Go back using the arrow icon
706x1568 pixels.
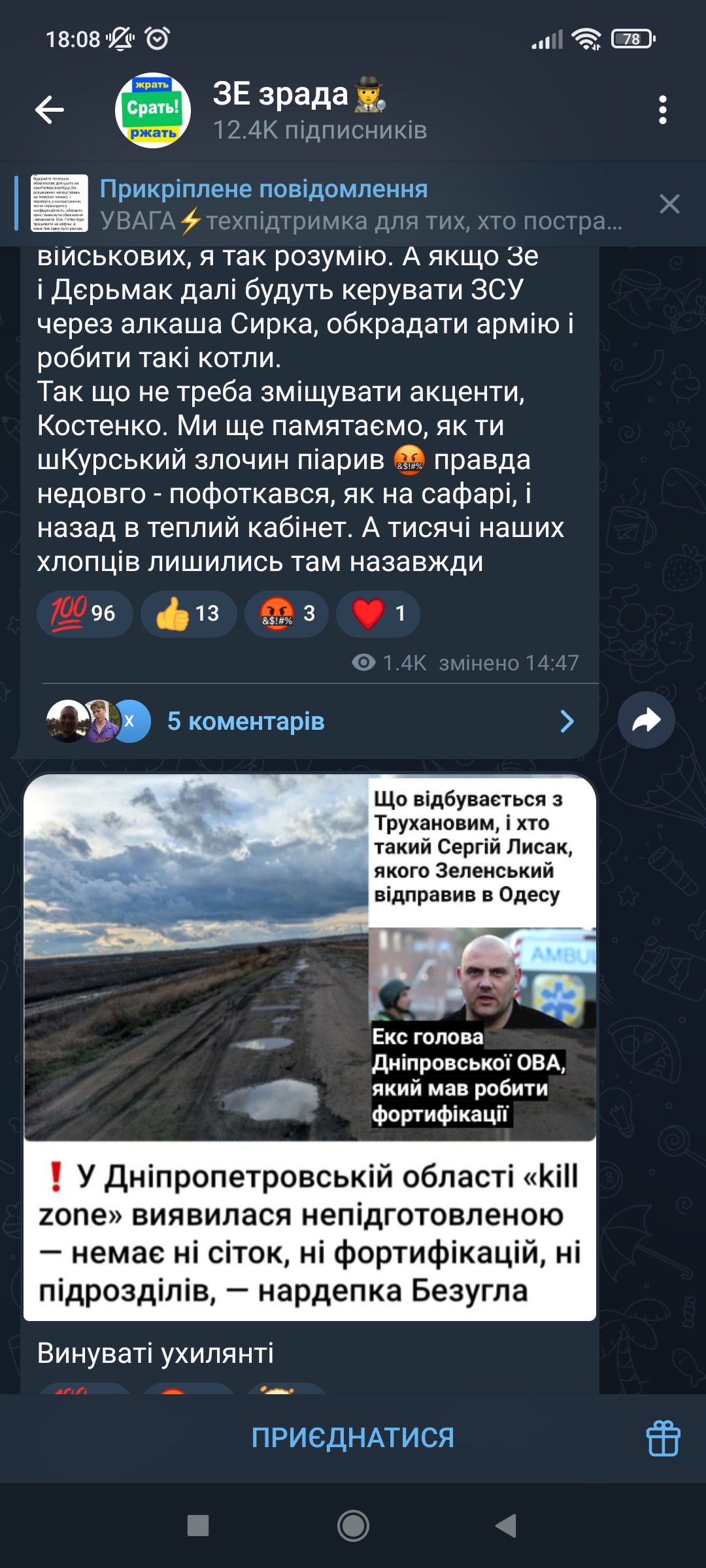[x=50, y=110]
